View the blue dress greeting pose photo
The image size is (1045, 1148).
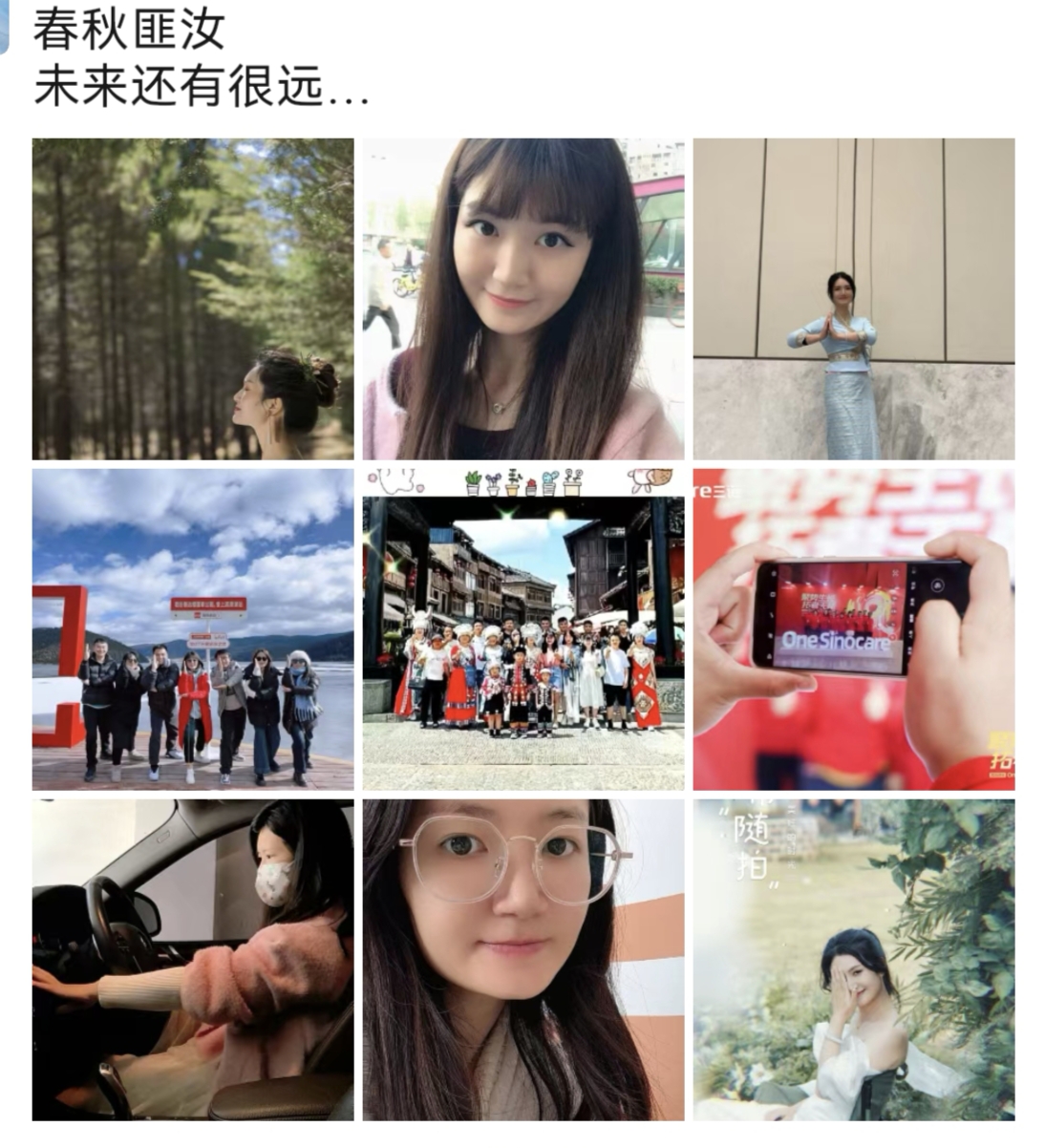pyautogui.click(x=854, y=299)
